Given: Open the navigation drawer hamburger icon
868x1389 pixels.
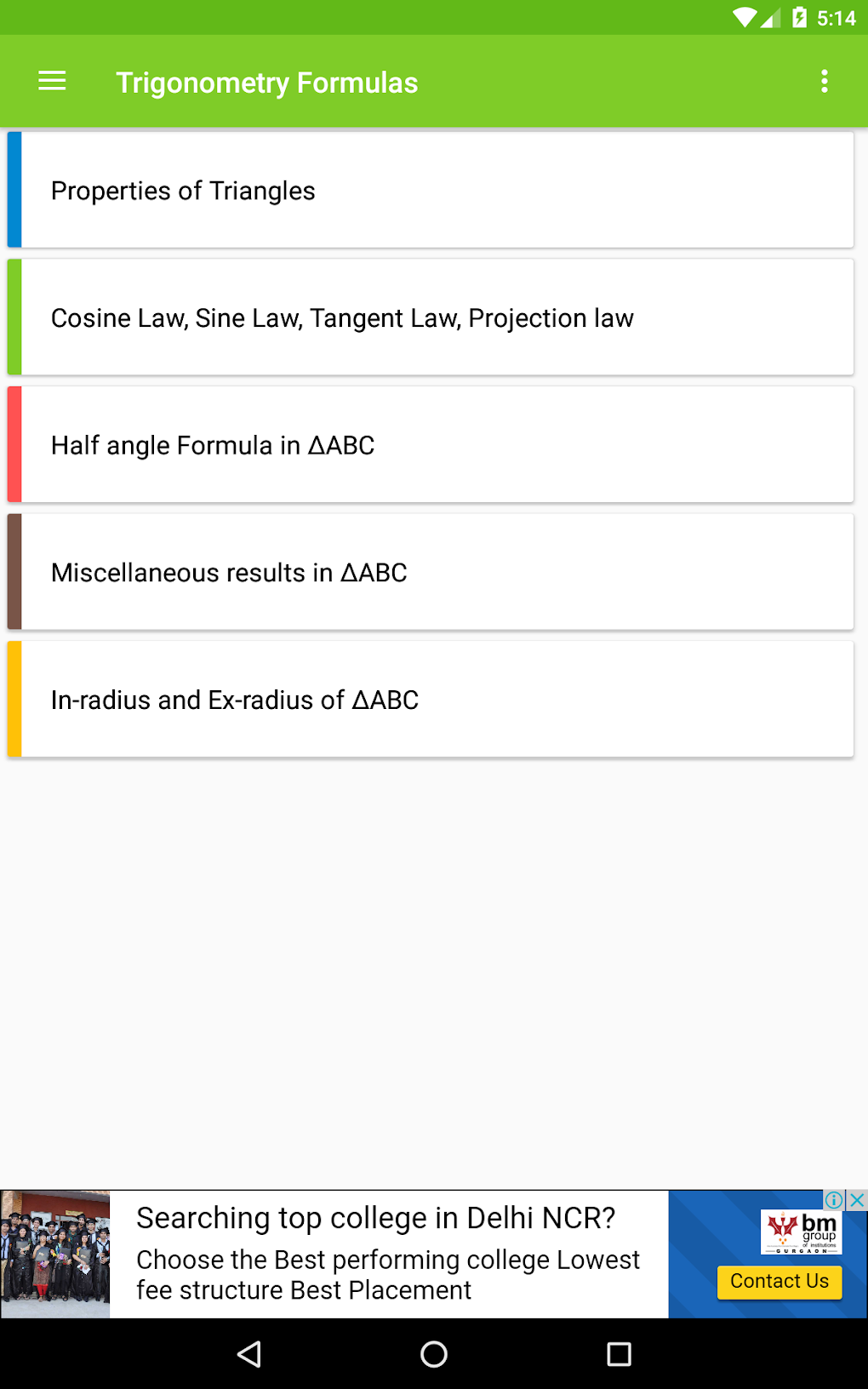Looking at the screenshot, I should [x=51, y=81].
